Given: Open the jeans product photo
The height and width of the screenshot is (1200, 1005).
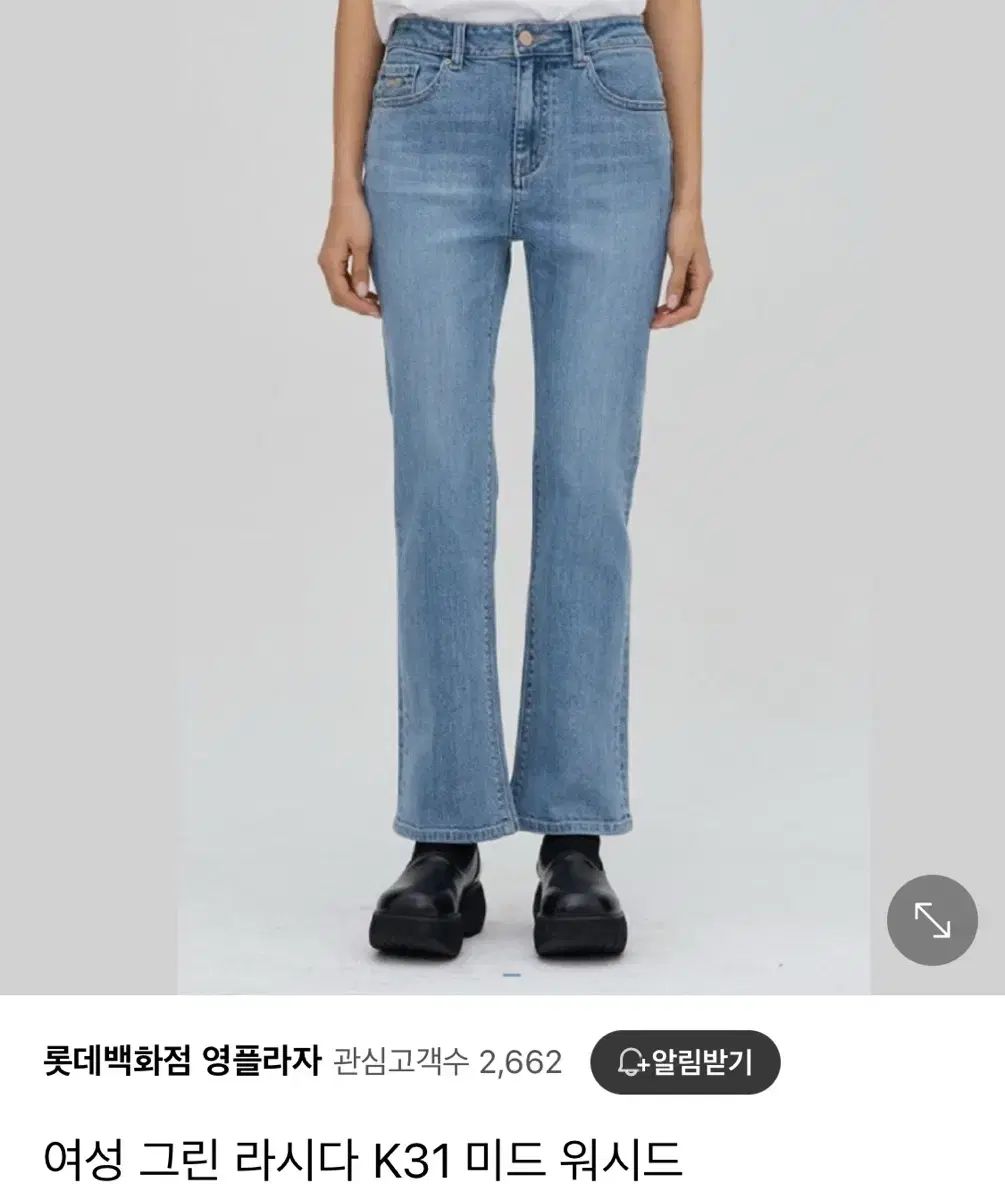Looking at the screenshot, I should point(512,480).
